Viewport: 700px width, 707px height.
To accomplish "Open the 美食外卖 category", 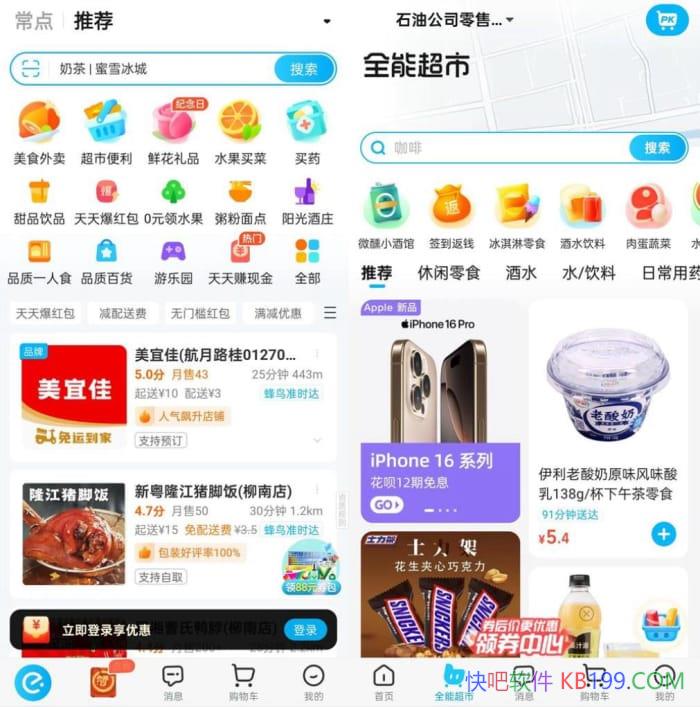I will [x=39, y=131].
